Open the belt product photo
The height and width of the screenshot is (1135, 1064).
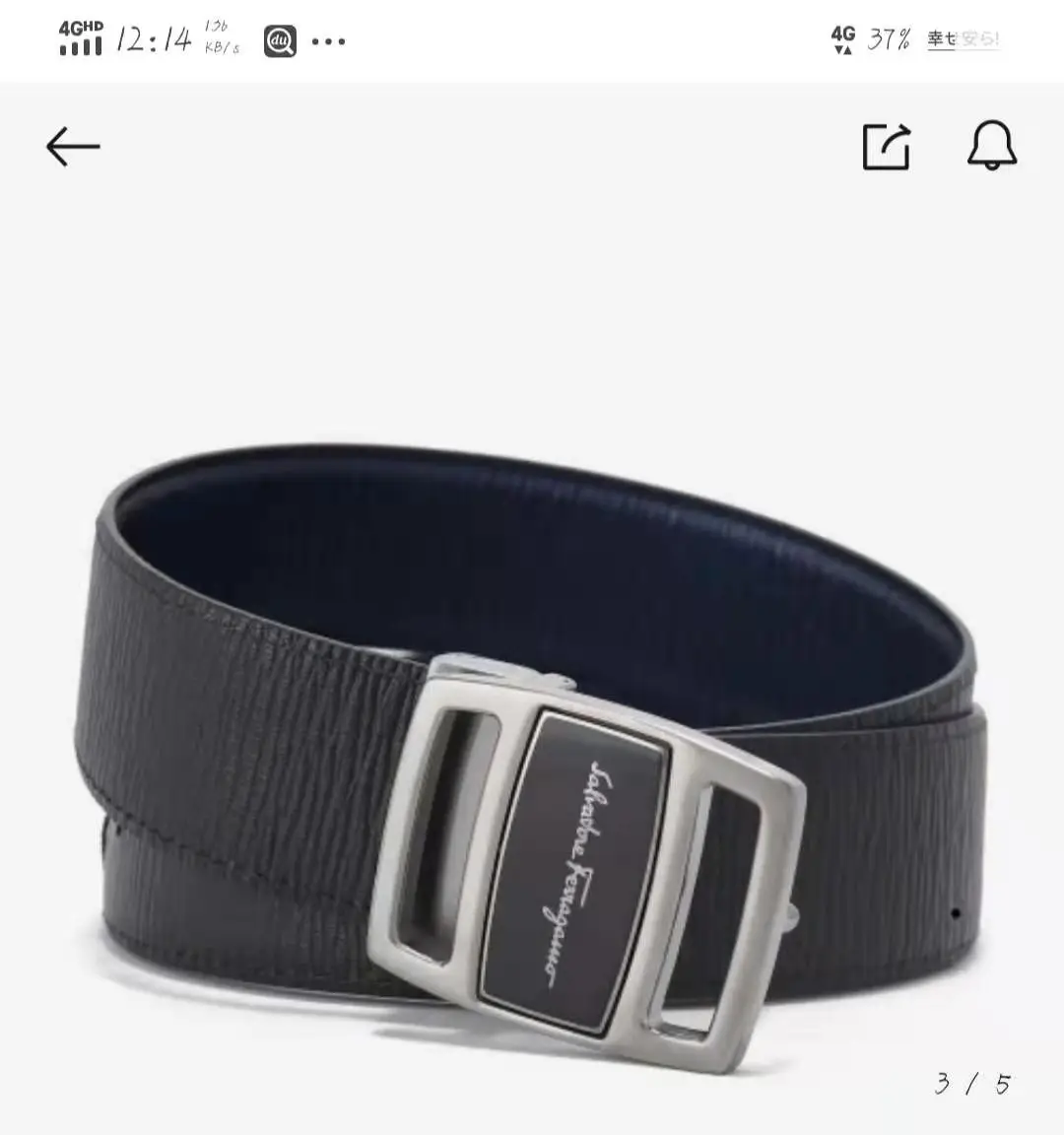[532, 749]
